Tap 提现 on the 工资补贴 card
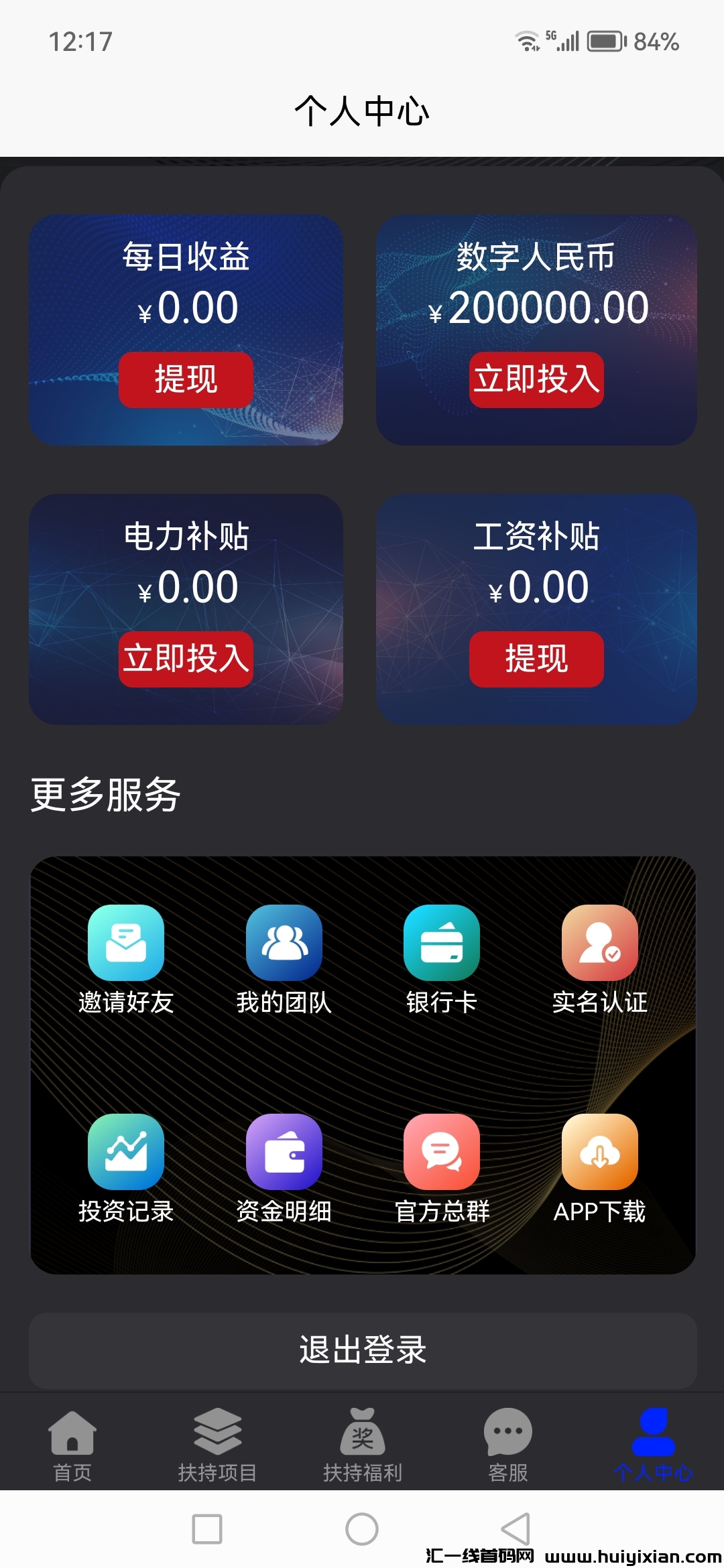This screenshot has height=1568, width=724. [x=536, y=659]
